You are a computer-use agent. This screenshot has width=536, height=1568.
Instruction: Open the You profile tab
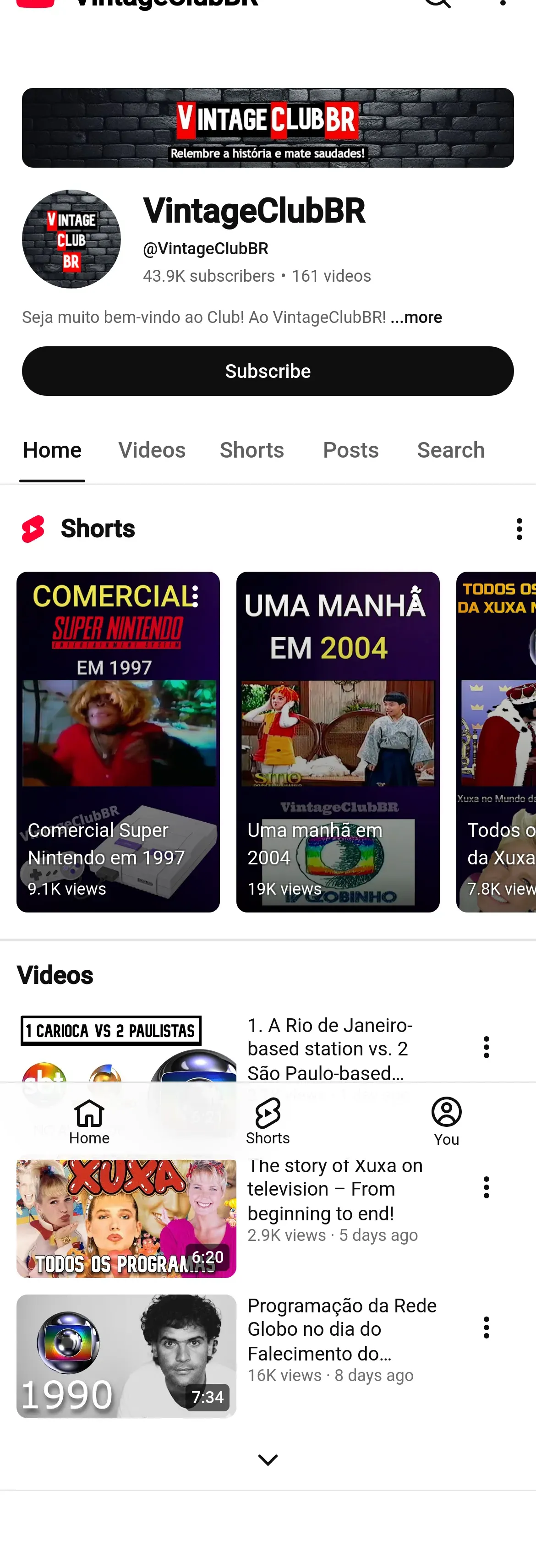coord(446,1121)
